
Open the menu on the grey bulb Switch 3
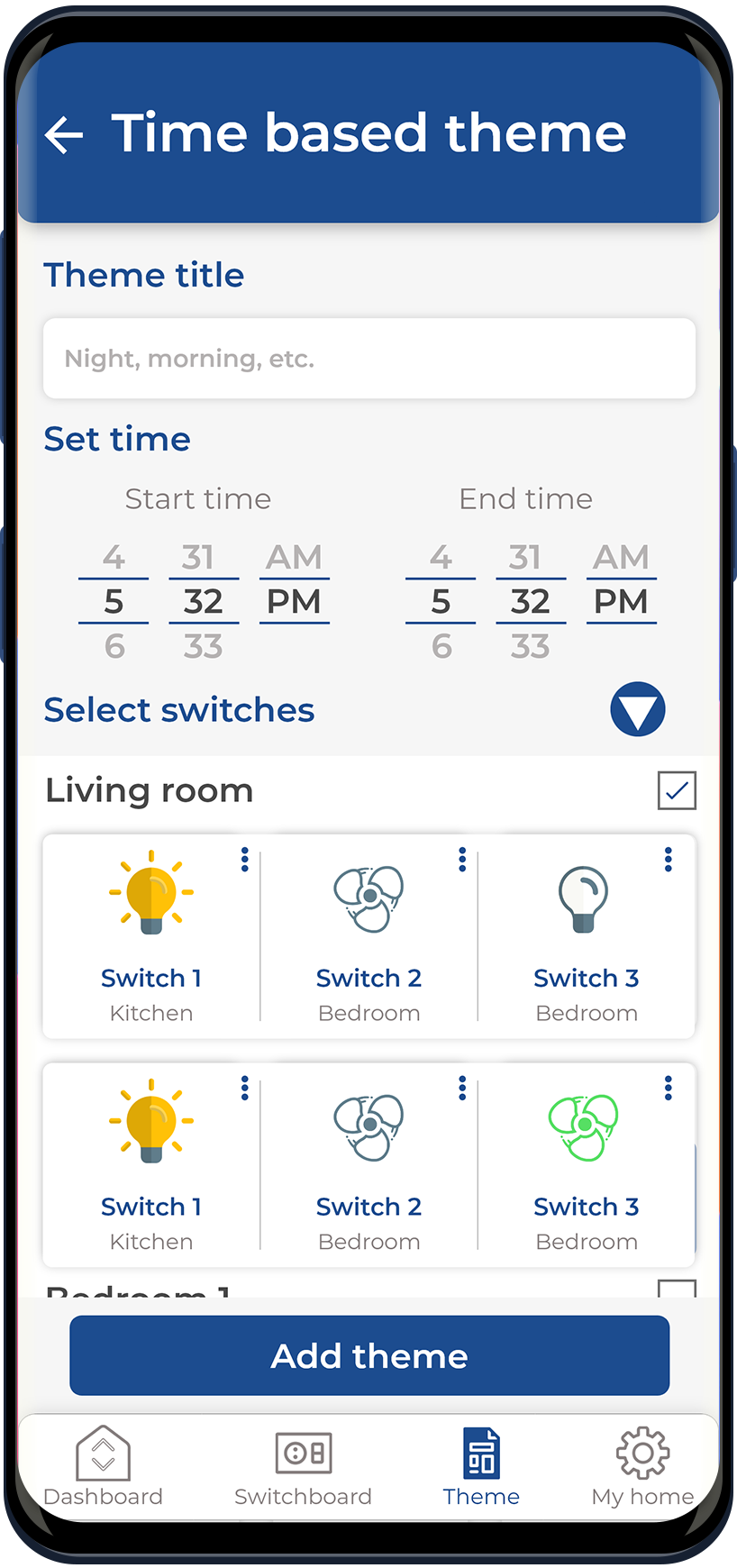pos(668,860)
